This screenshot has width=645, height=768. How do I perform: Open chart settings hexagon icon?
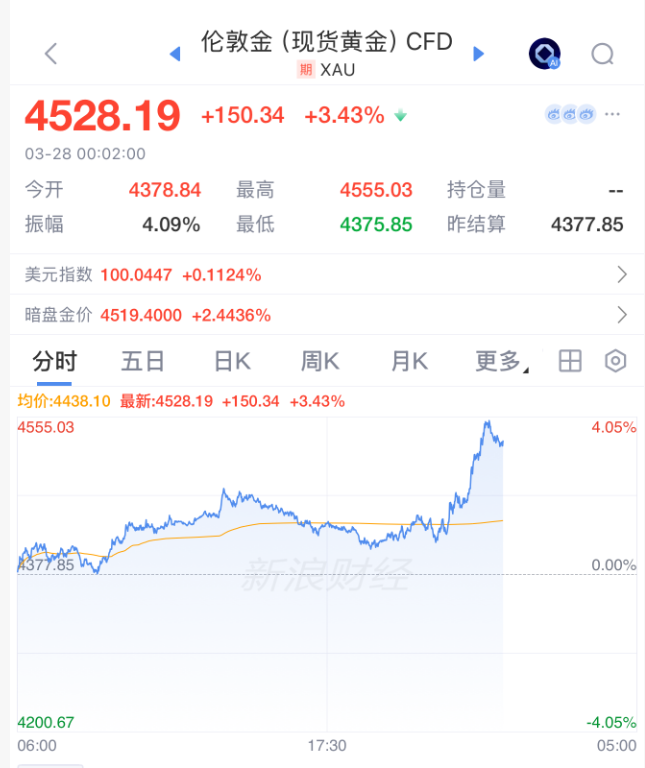(616, 362)
